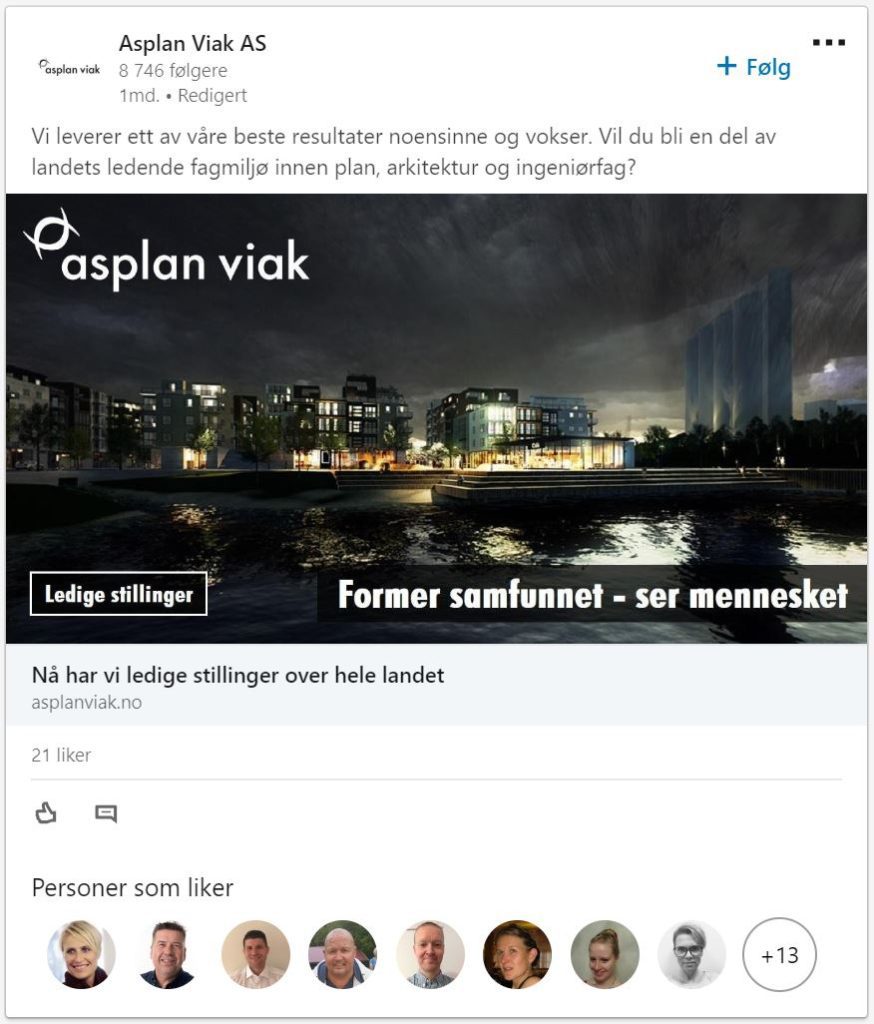Open first liker's profile, blonde woman avatar
This screenshot has width=874, height=1024.
point(82,955)
